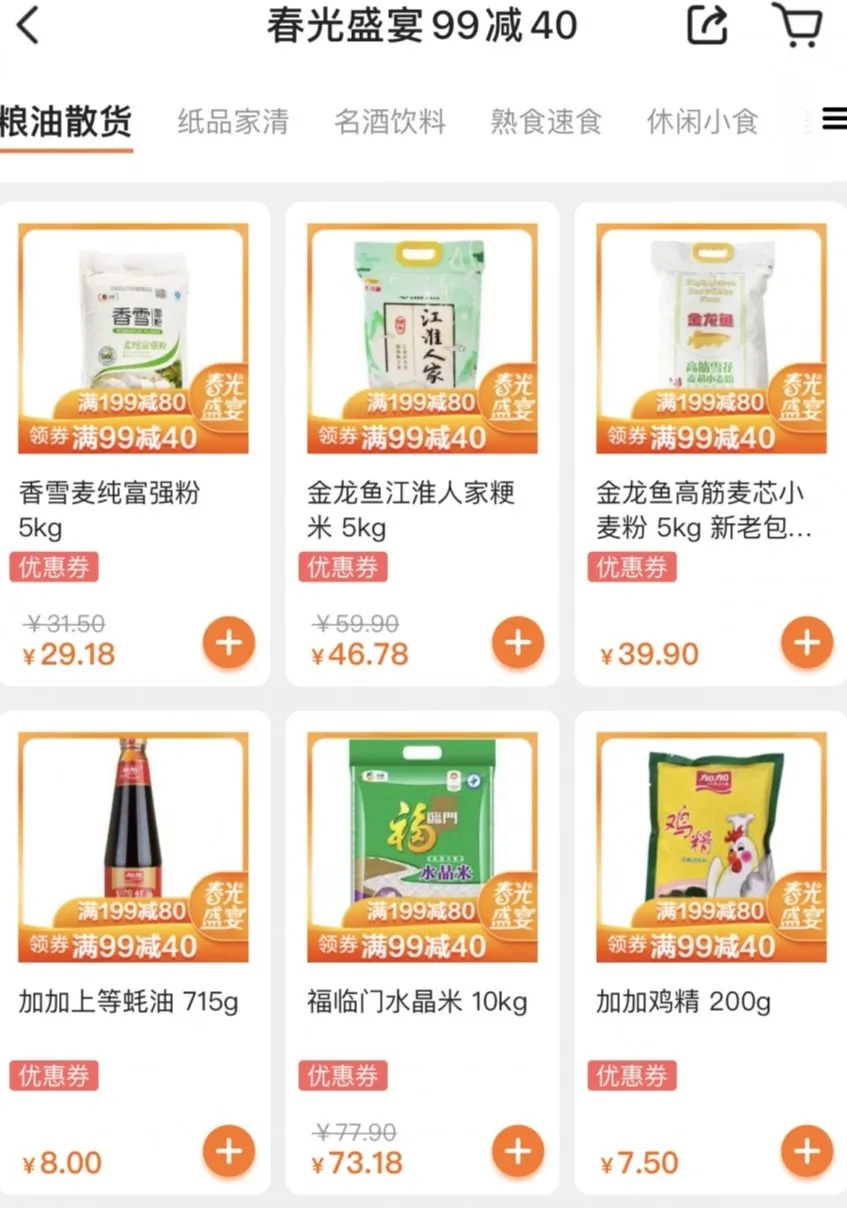Screen dimensions: 847x1208
Task: Switch to the 纸品家清 tab
Action: (233, 122)
